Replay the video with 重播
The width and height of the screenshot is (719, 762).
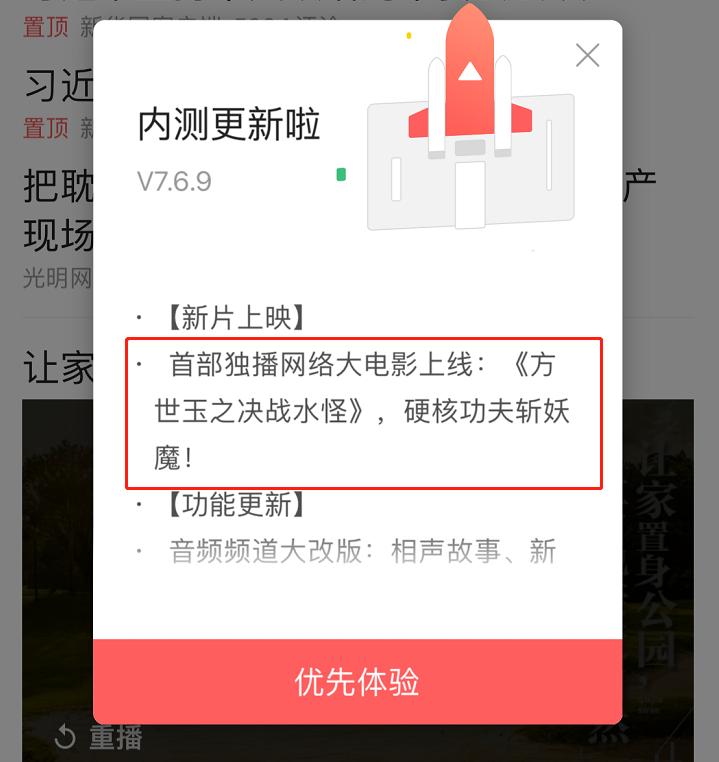[99, 737]
